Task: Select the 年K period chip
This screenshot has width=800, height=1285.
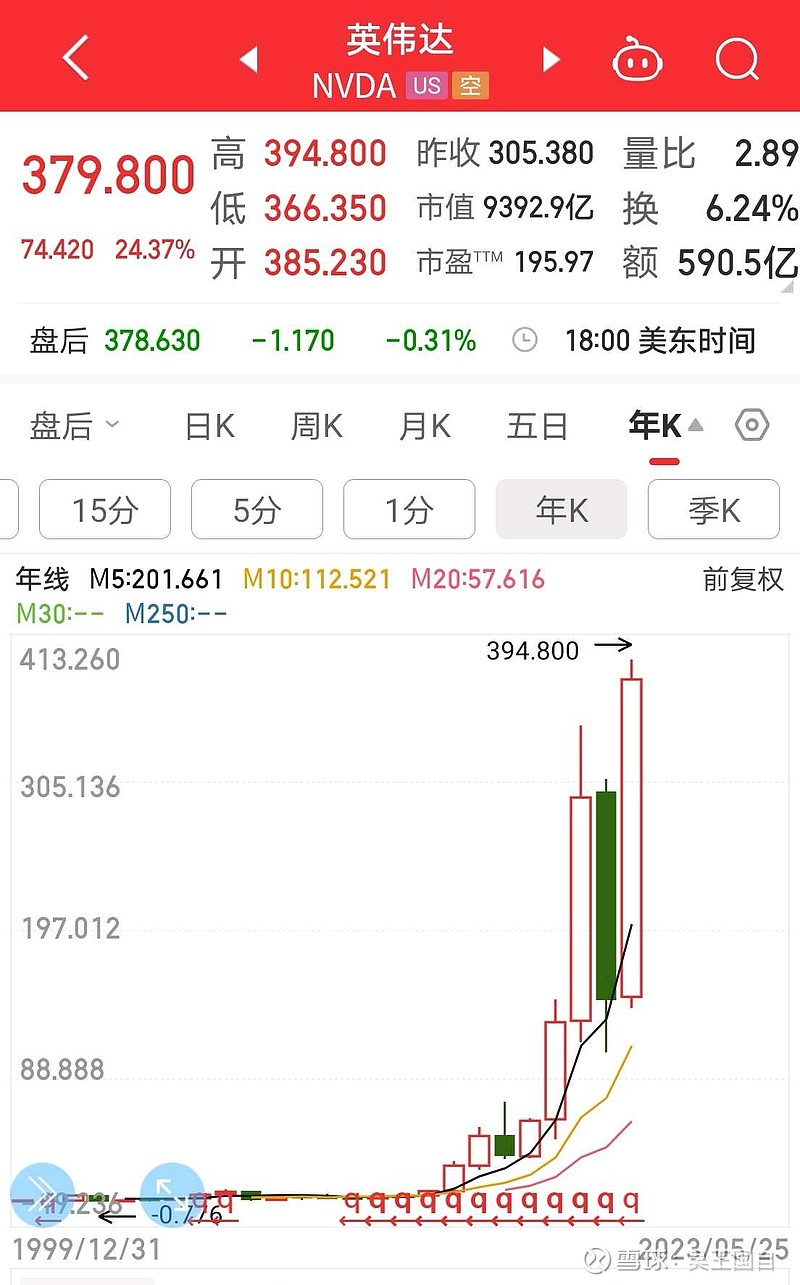Action: coord(562,510)
